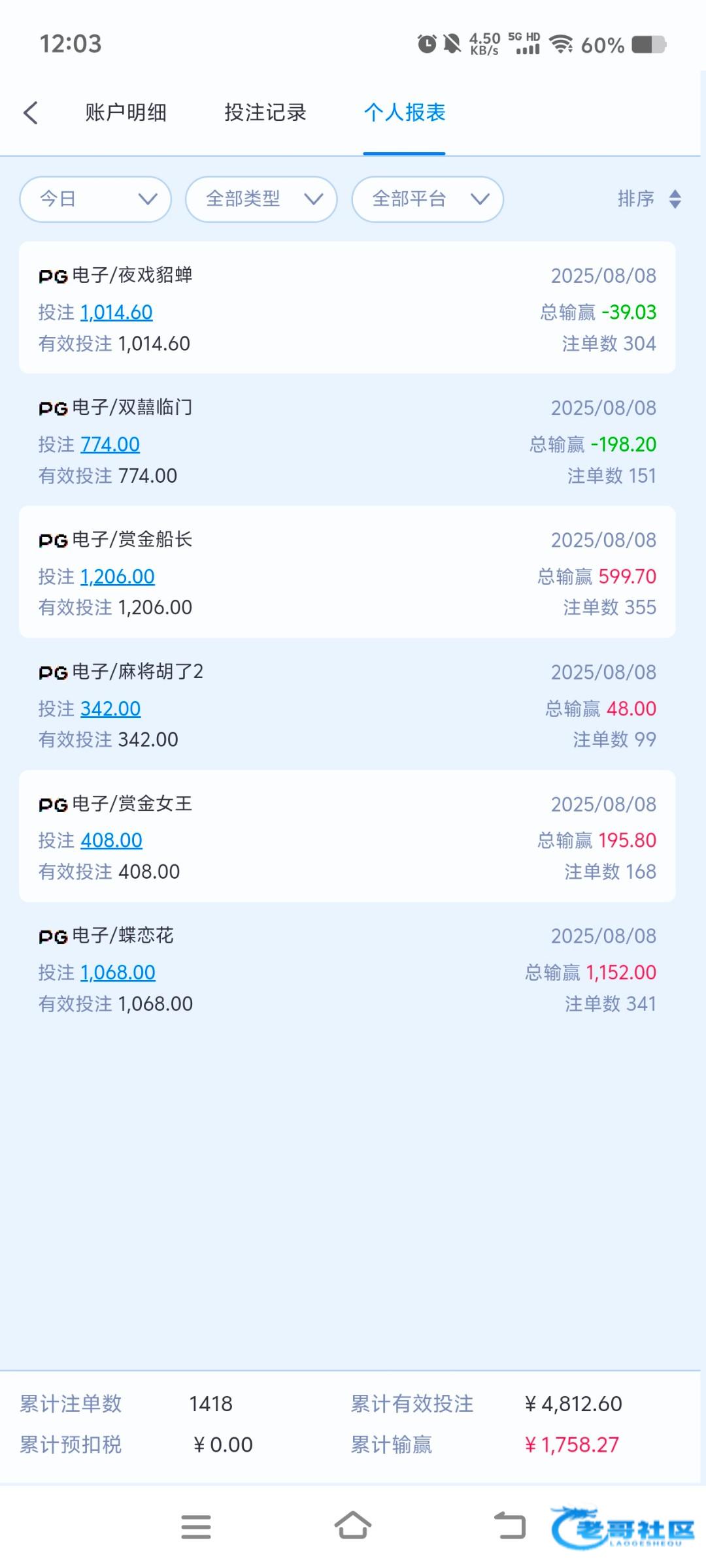Open the 342.00 bet link for 麻将胡了2
The image size is (706, 1568).
tap(110, 708)
